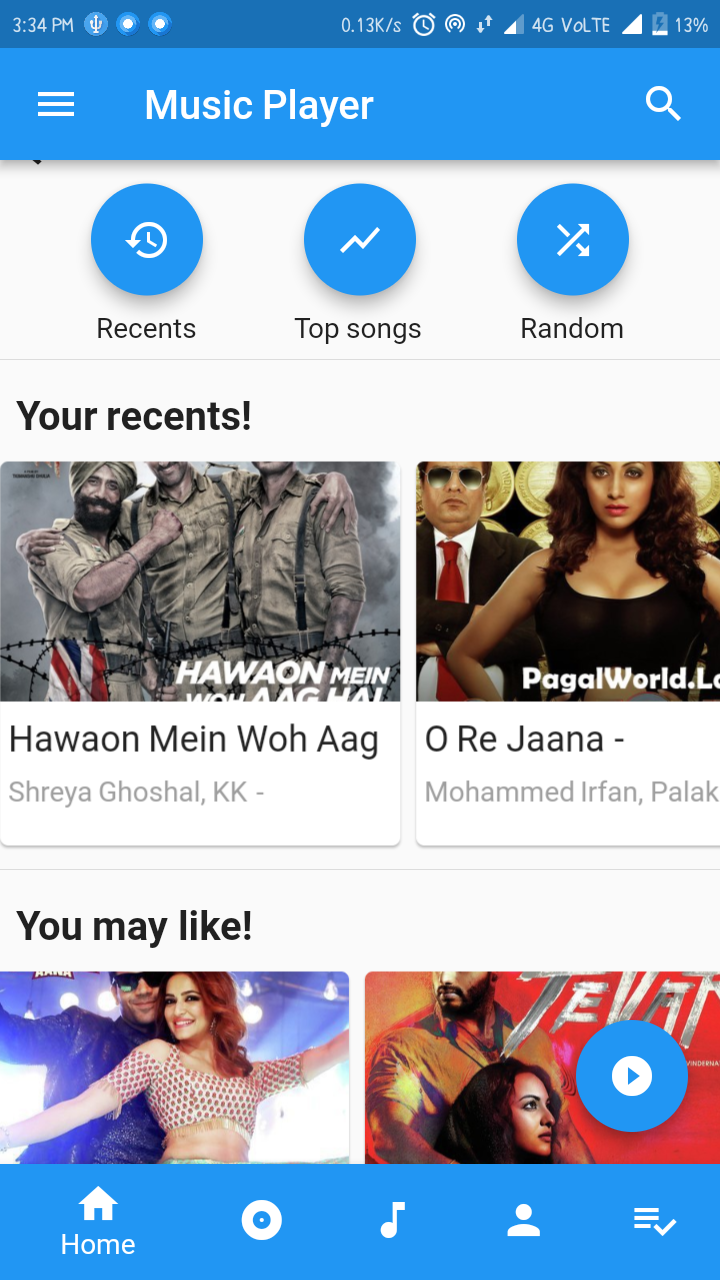Open the Tevar tile under You may like
The width and height of the screenshot is (720, 1280).
coord(542,1067)
